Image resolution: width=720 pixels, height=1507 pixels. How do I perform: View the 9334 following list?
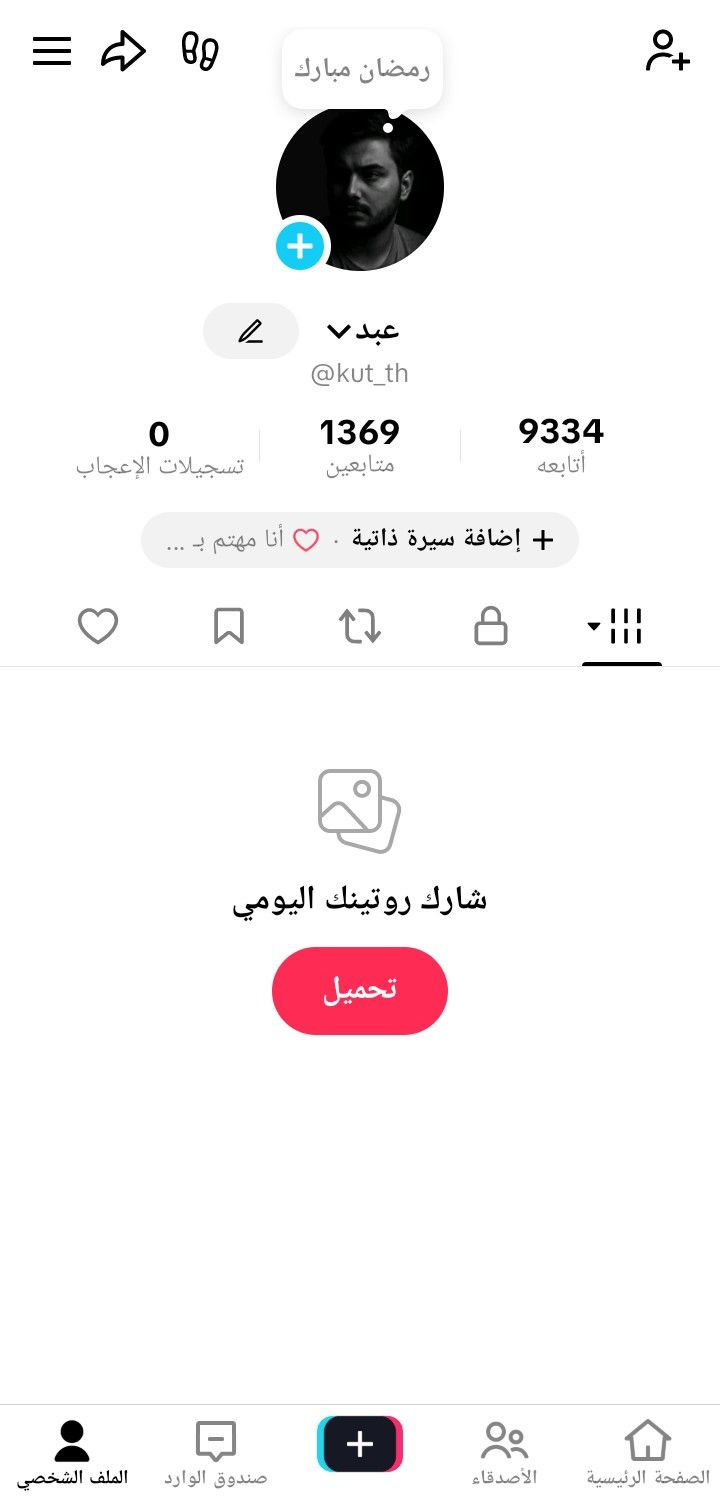[560, 445]
